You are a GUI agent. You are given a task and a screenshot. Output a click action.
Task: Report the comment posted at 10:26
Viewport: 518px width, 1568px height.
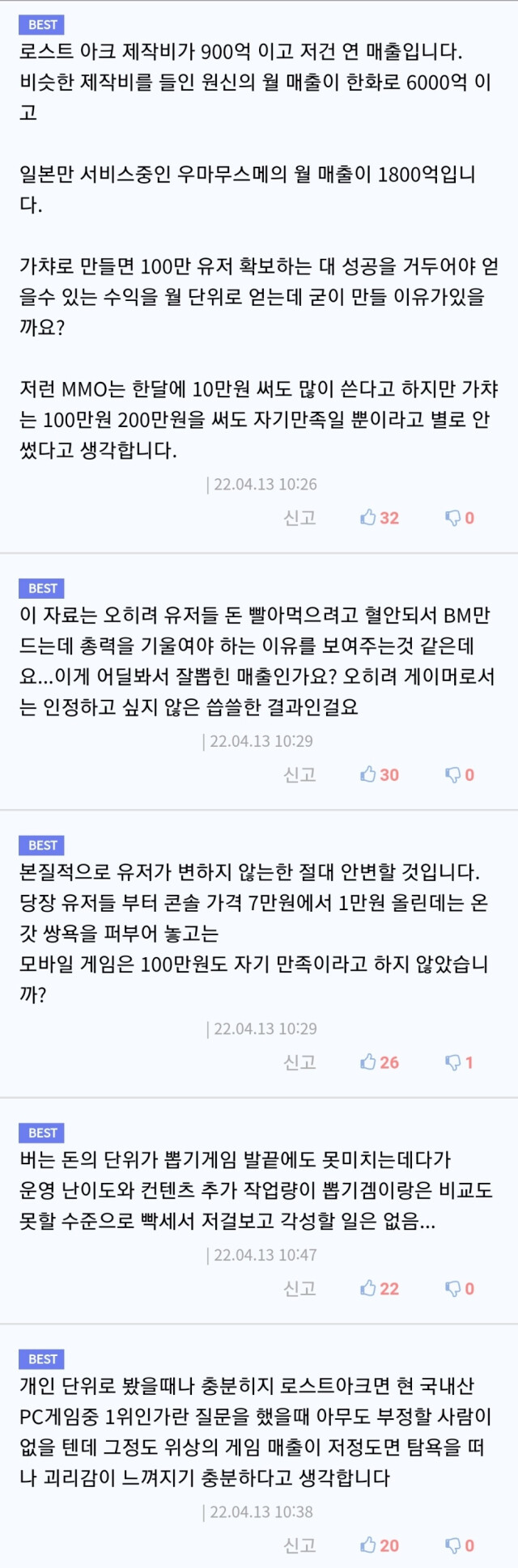tap(299, 518)
